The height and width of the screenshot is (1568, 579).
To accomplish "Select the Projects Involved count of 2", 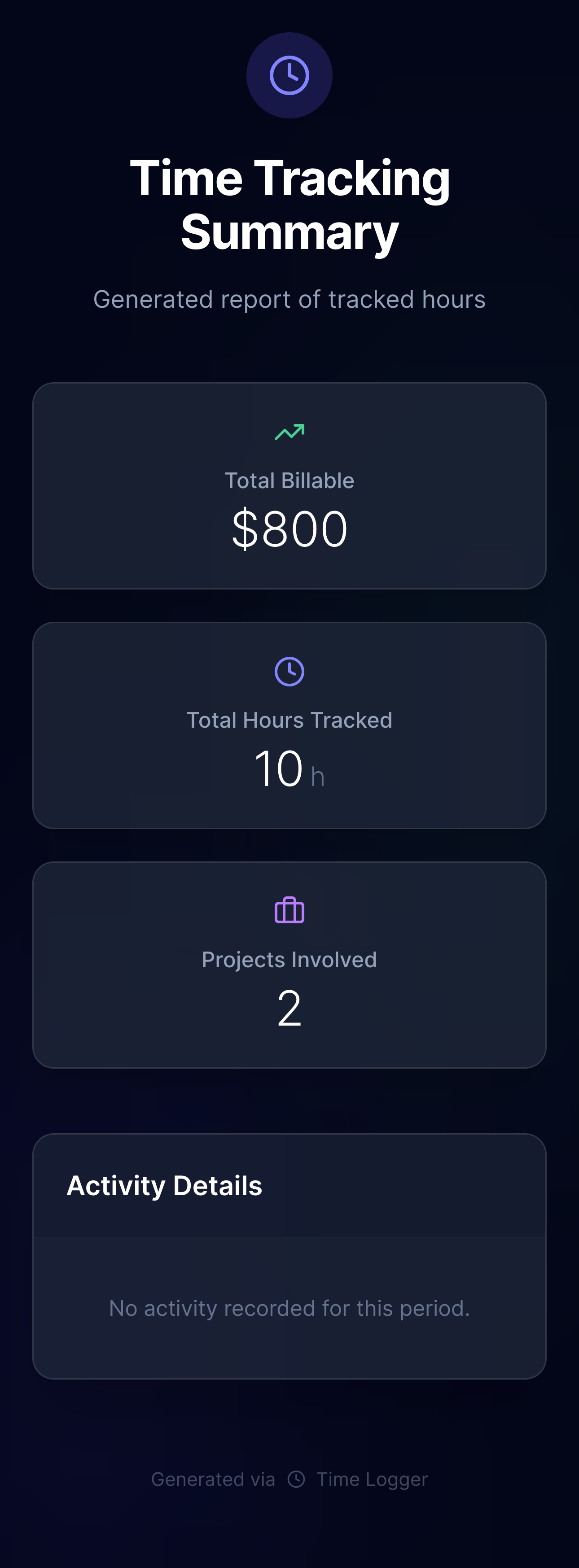I will 289,1006.
